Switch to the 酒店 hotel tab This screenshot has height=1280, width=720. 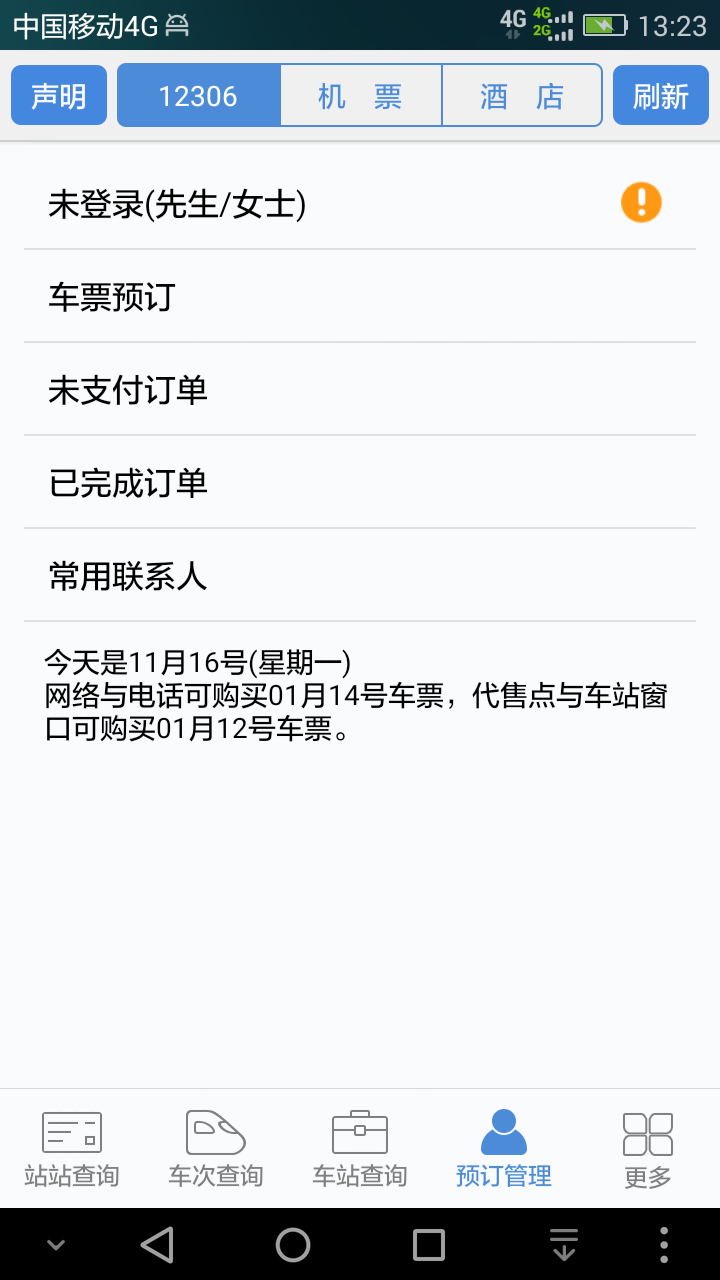(x=522, y=95)
